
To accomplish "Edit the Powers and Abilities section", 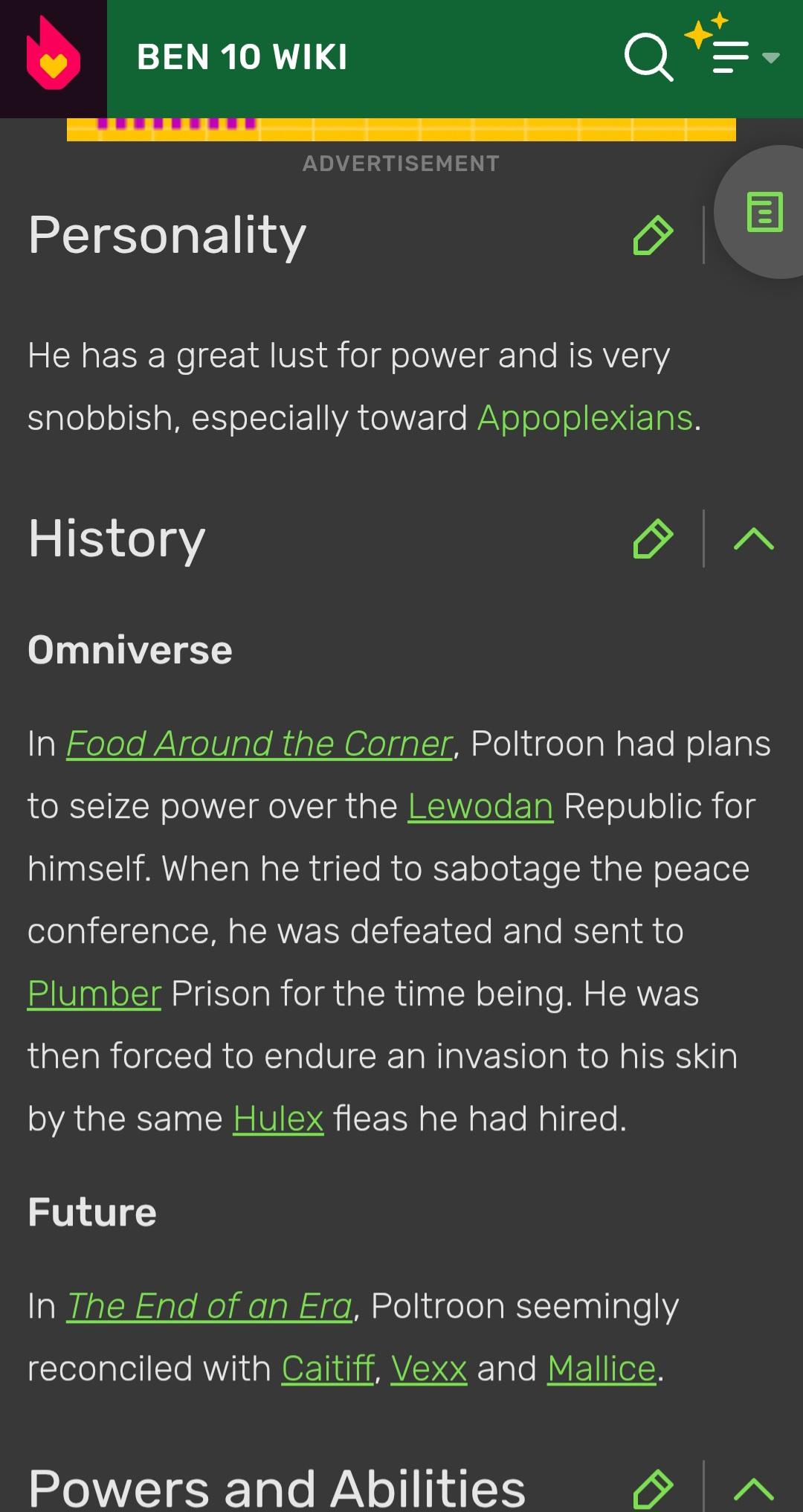I will [x=653, y=1489].
